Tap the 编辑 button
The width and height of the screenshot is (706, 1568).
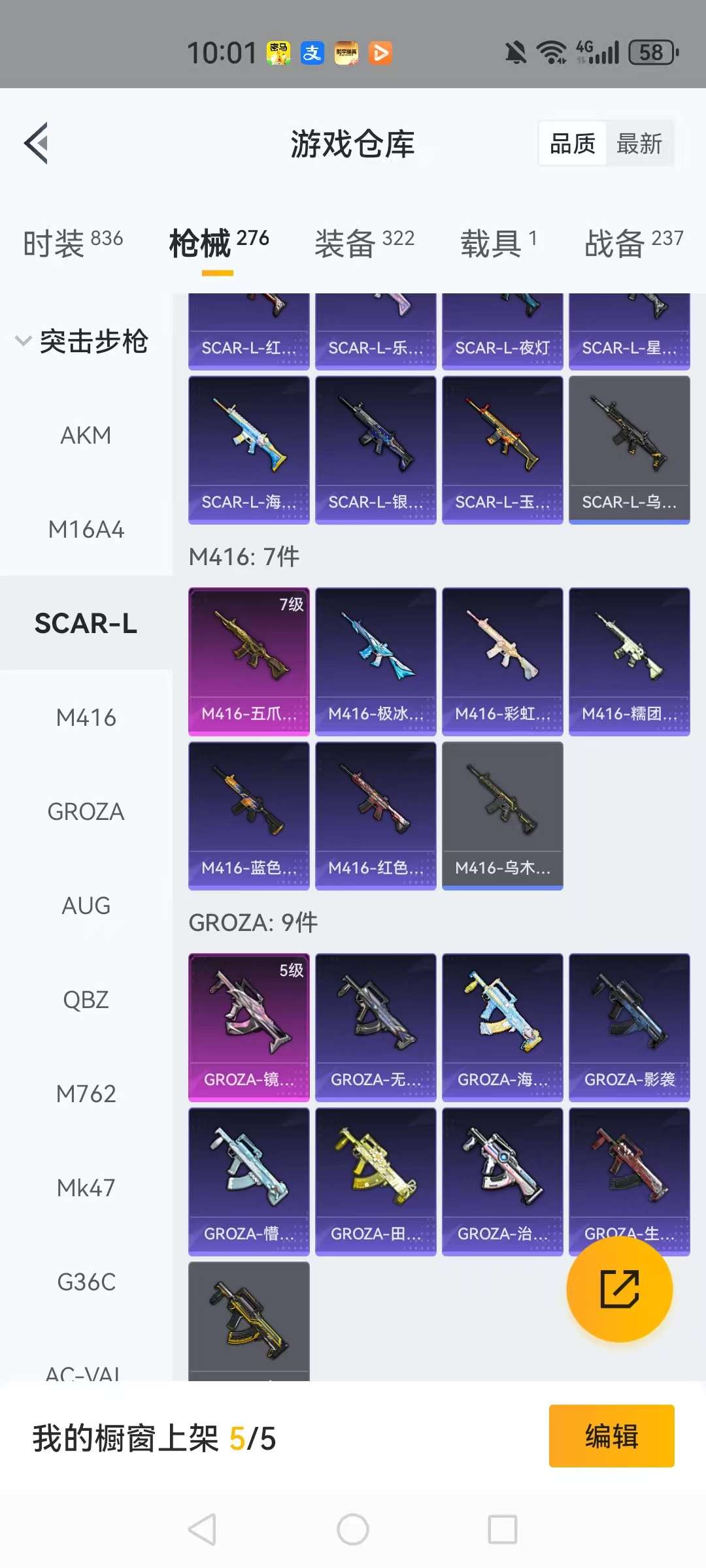[x=611, y=1436]
